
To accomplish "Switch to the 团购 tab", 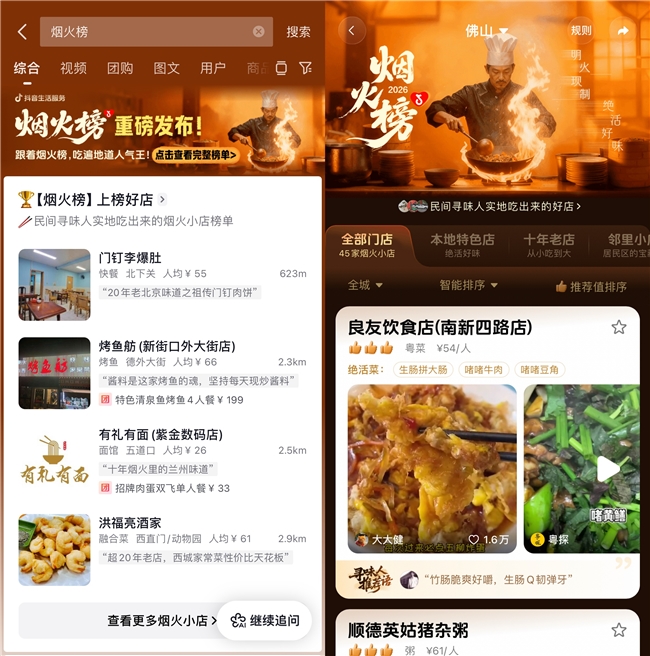I will click(120, 68).
